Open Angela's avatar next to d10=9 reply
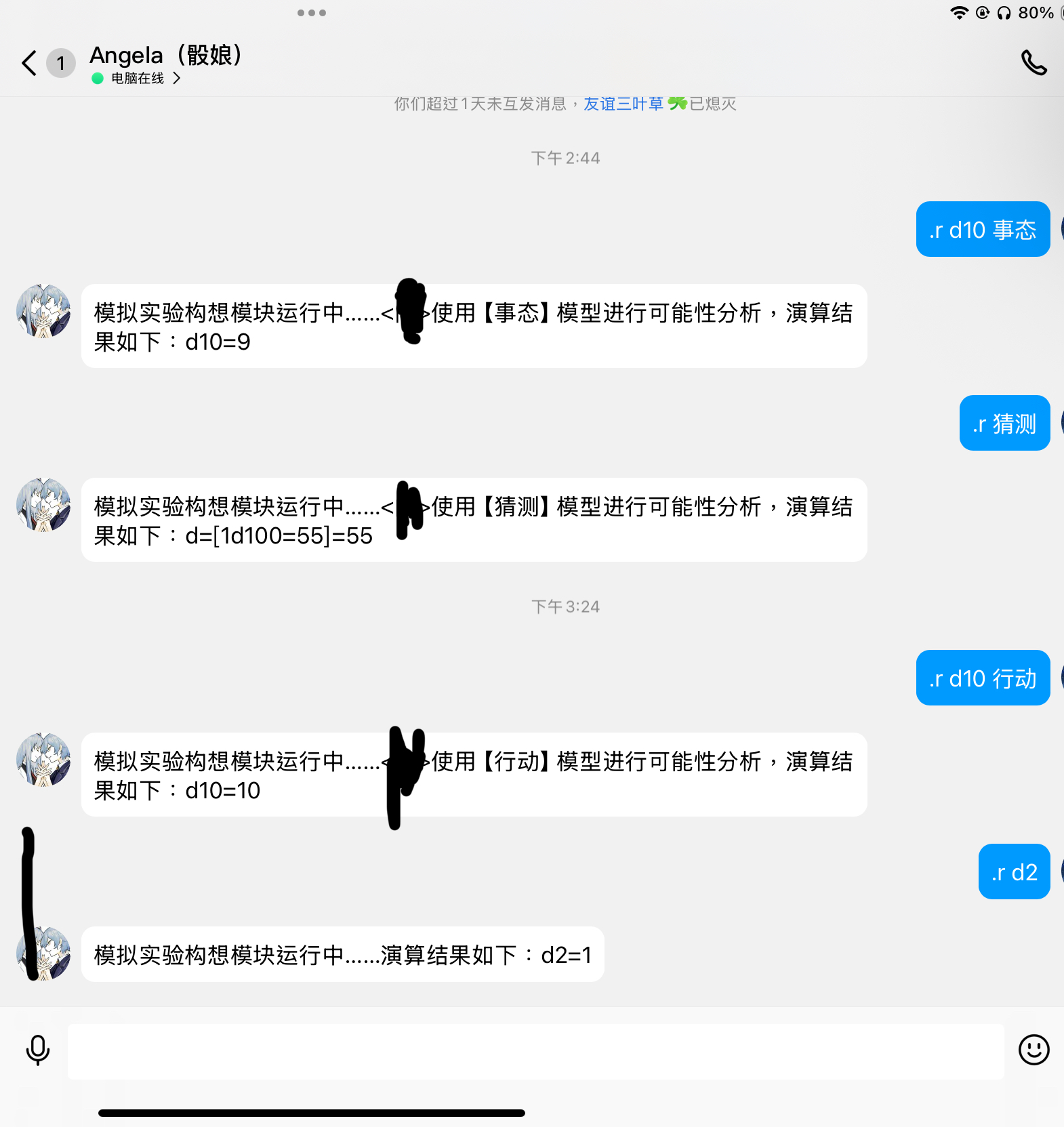The height and width of the screenshot is (1127, 1064). tap(43, 311)
